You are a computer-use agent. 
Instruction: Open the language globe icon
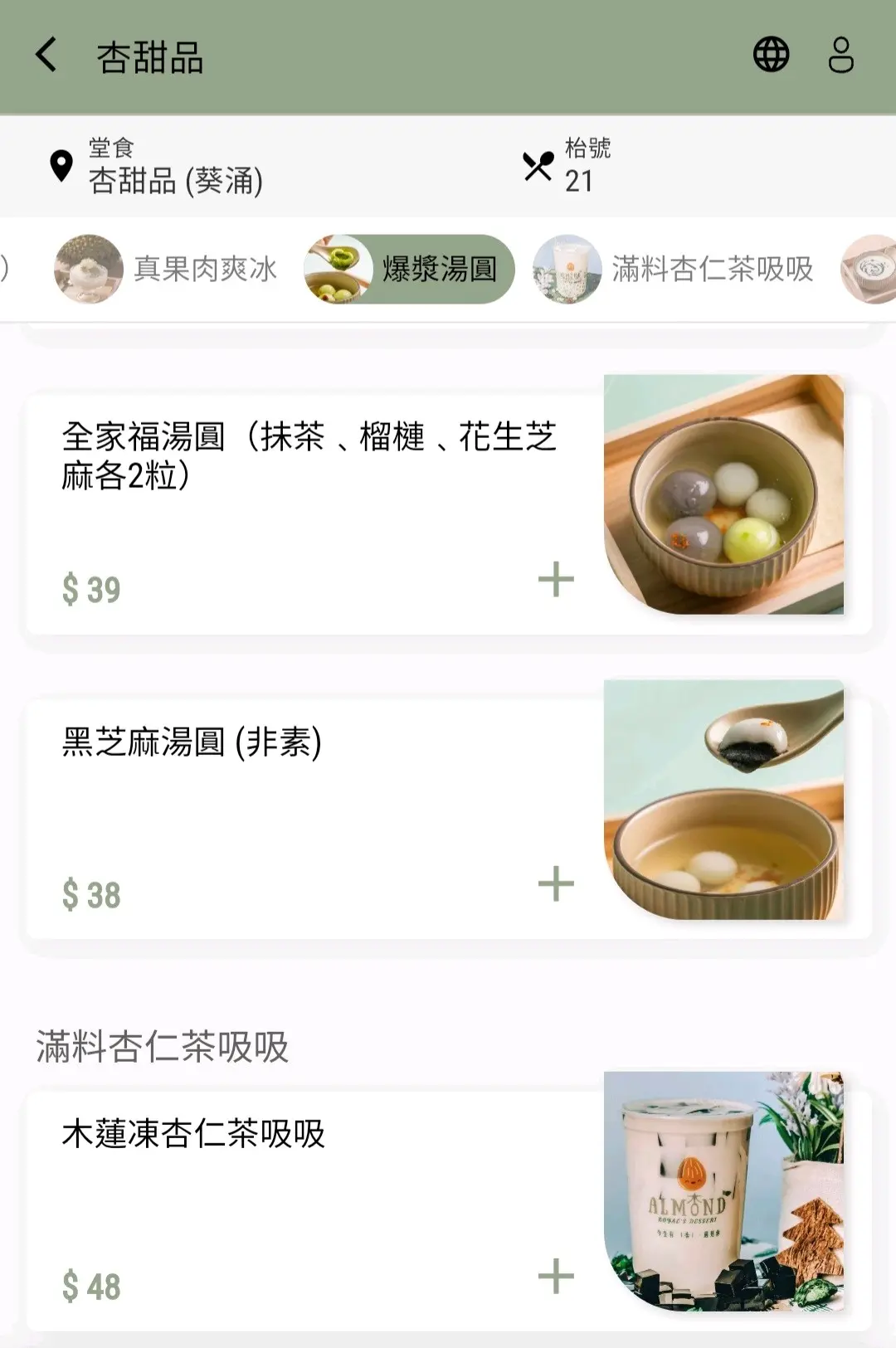click(x=771, y=56)
